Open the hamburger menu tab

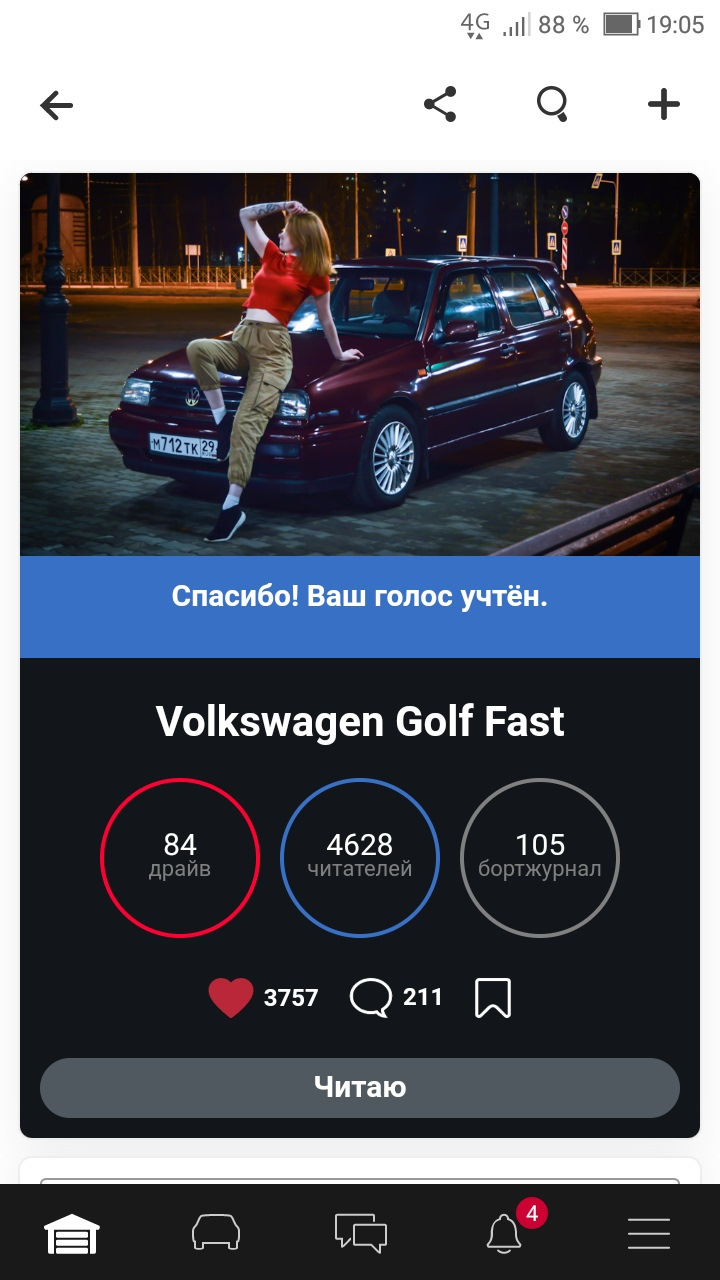point(648,1234)
